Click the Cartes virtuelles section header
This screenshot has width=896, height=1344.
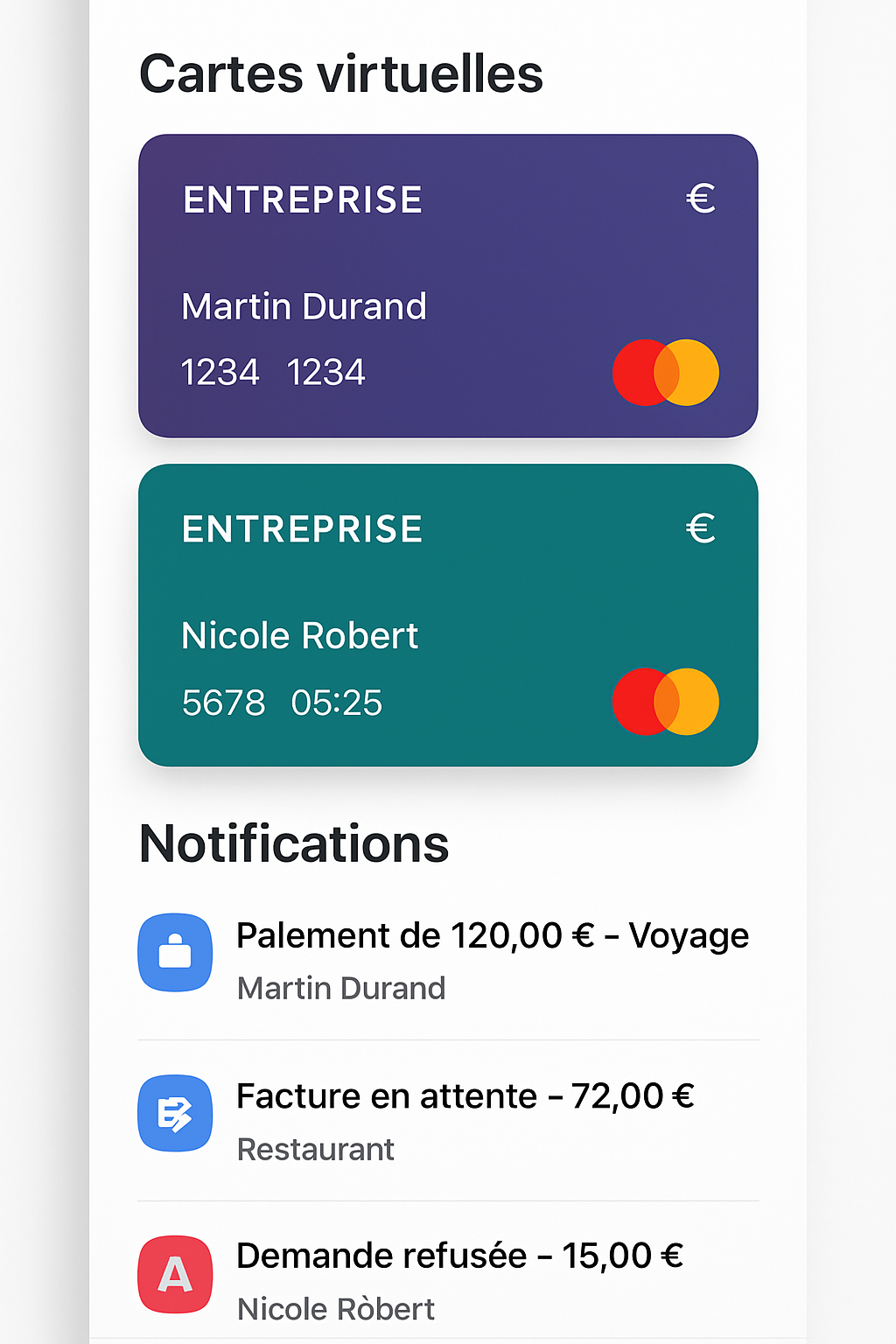(341, 74)
